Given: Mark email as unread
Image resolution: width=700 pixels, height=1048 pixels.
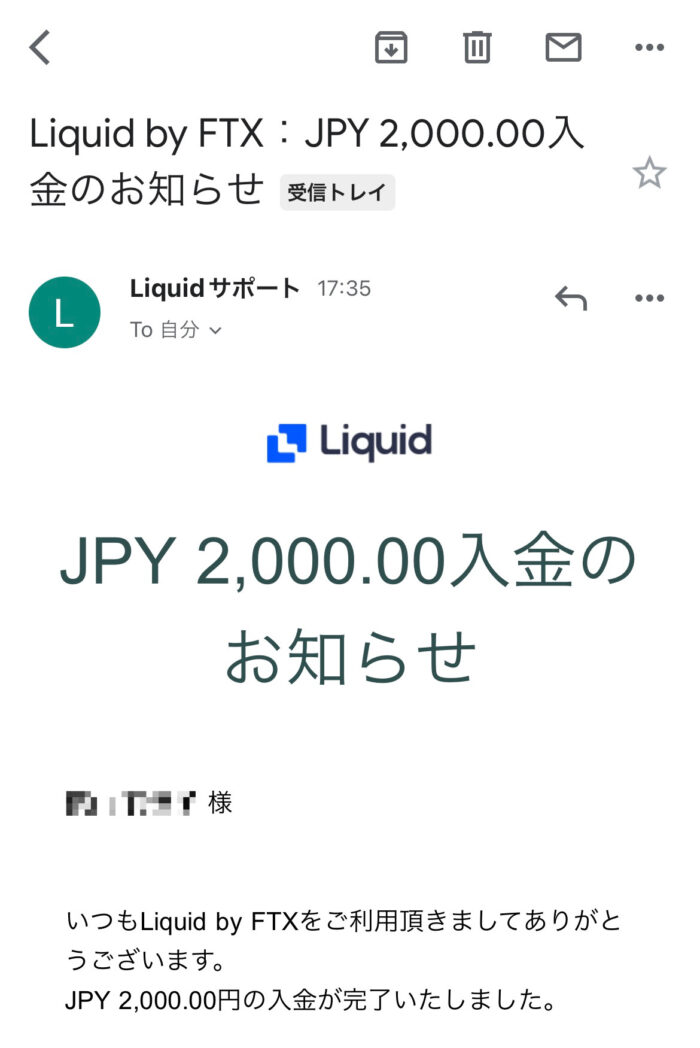Looking at the screenshot, I should click(563, 47).
